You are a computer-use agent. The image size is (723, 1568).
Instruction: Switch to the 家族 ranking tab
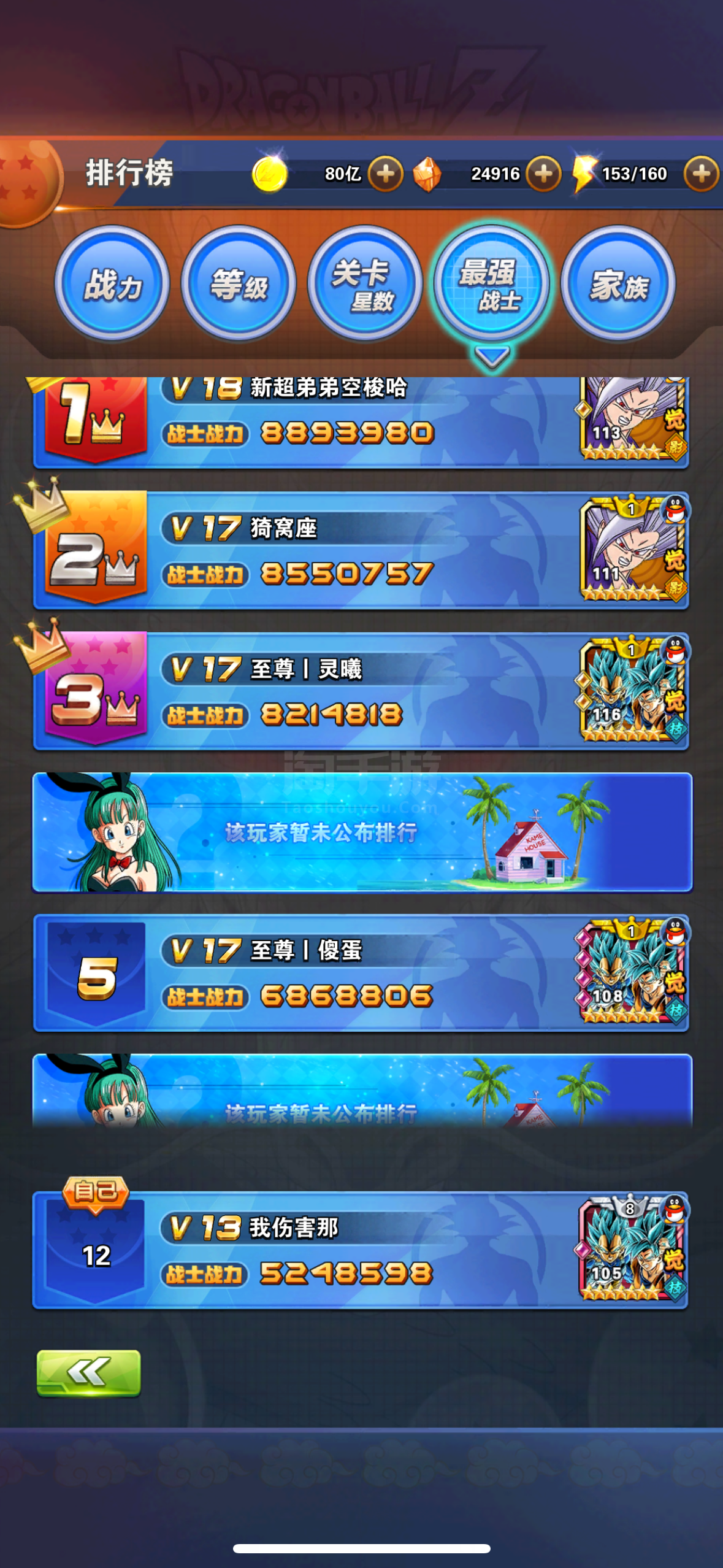click(618, 283)
